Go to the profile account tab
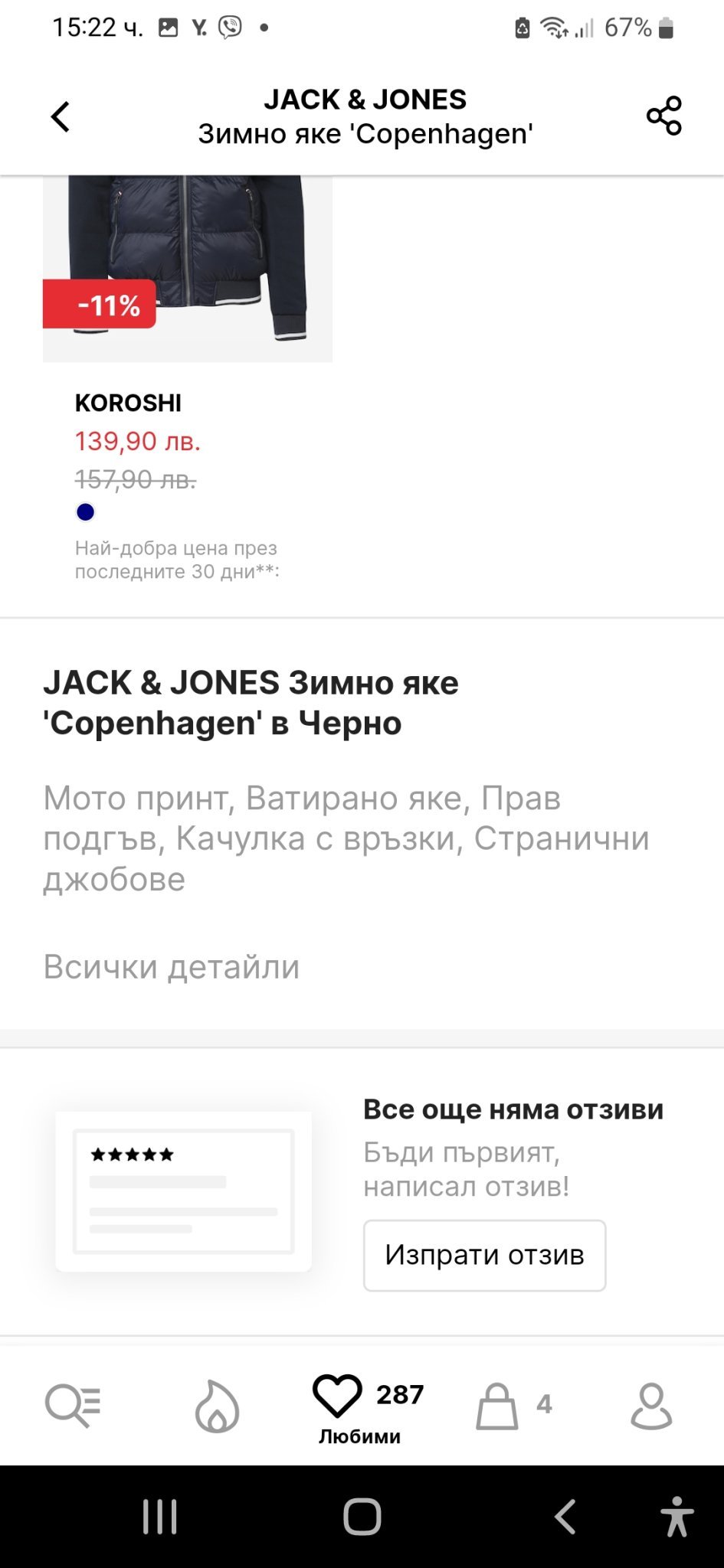The height and width of the screenshot is (1568, 724). (651, 1406)
